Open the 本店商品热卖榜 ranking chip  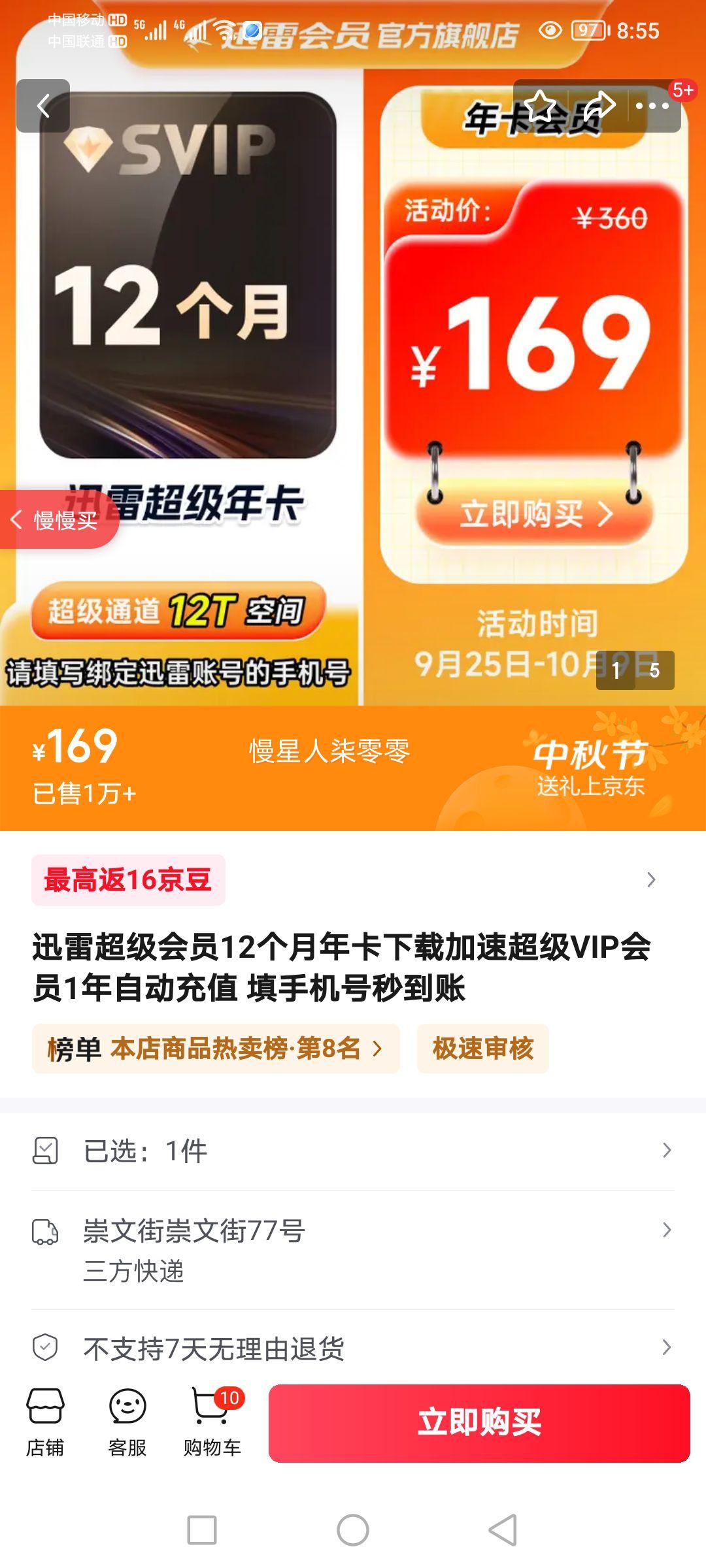click(x=215, y=1049)
